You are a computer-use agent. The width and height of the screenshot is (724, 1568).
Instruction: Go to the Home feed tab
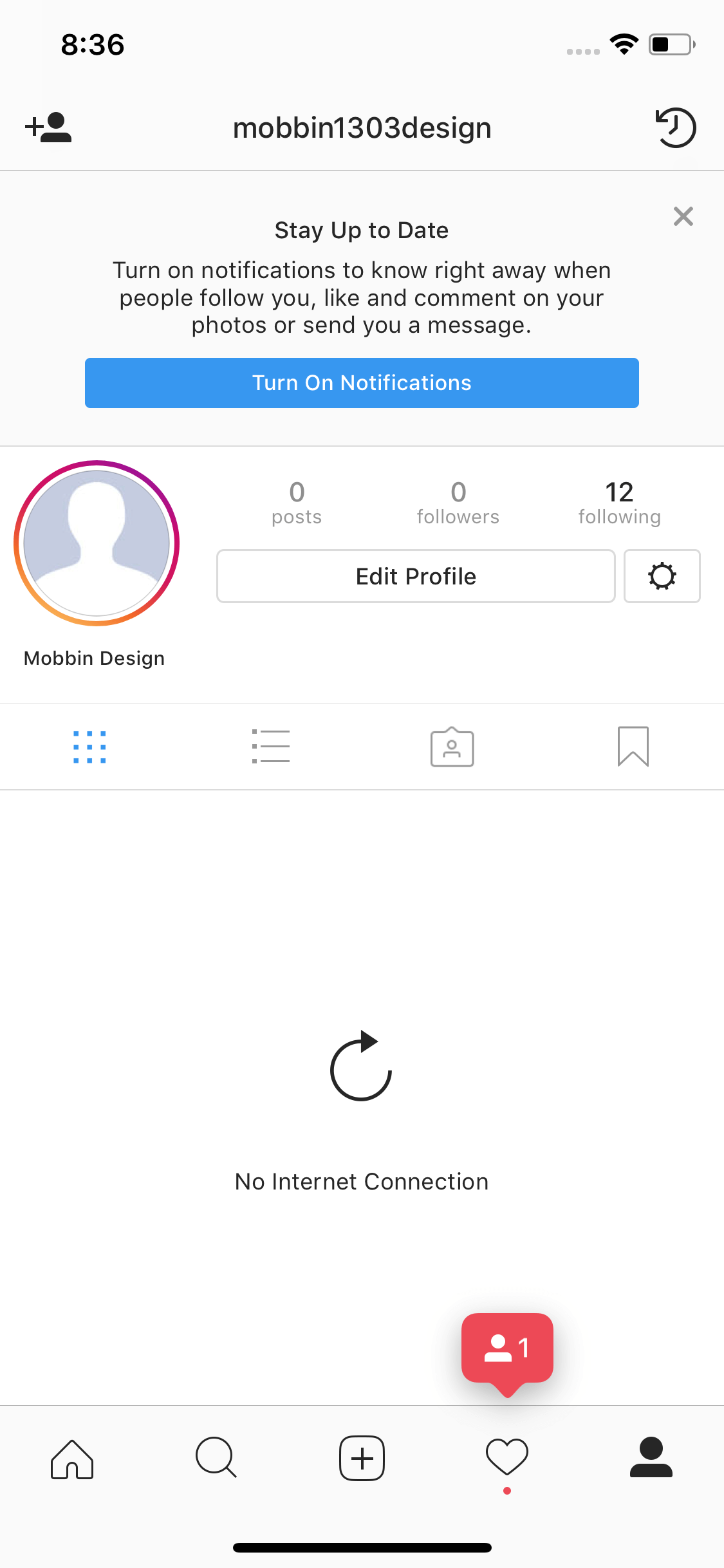point(72,1459)
